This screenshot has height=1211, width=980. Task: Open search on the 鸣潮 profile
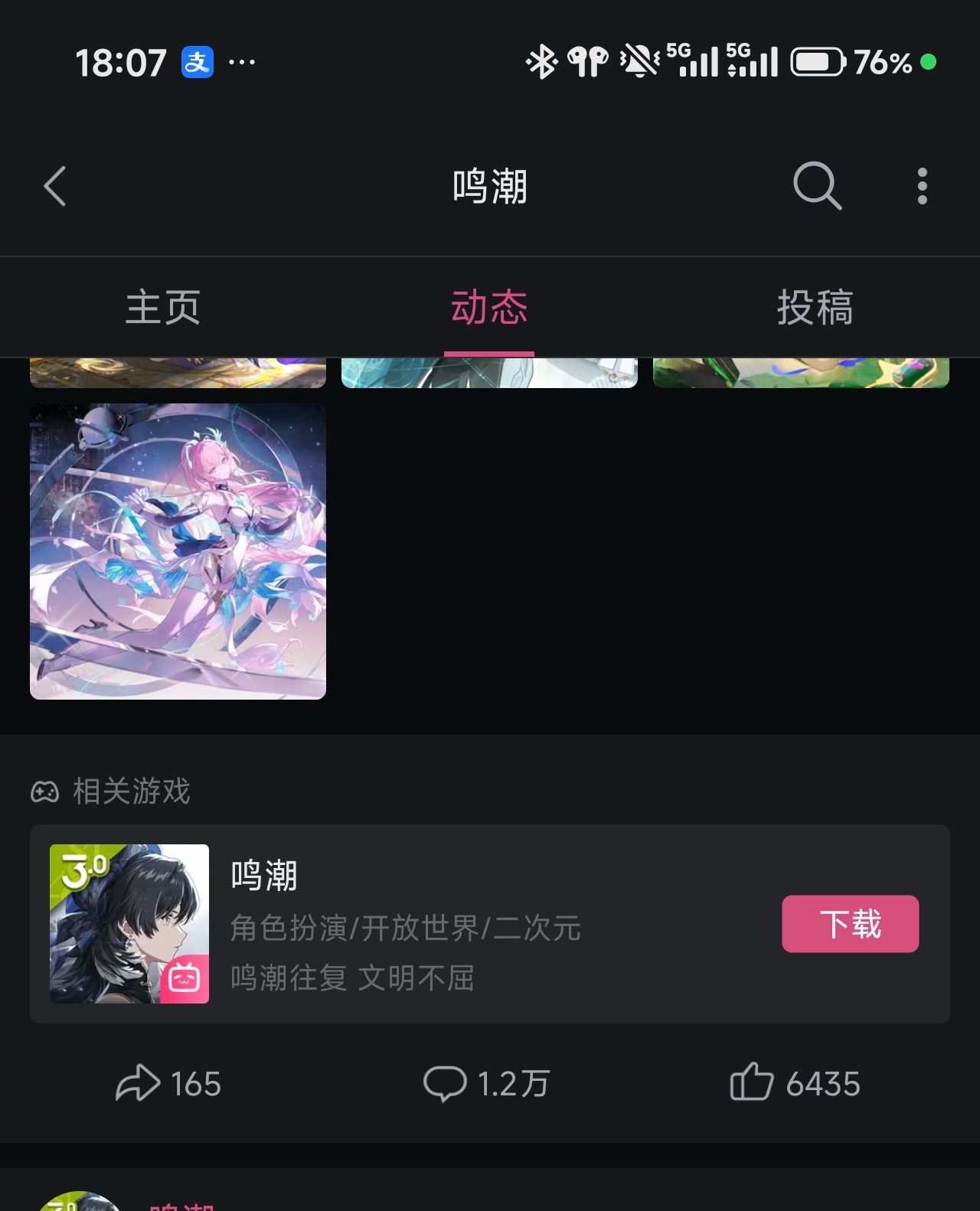817,186
